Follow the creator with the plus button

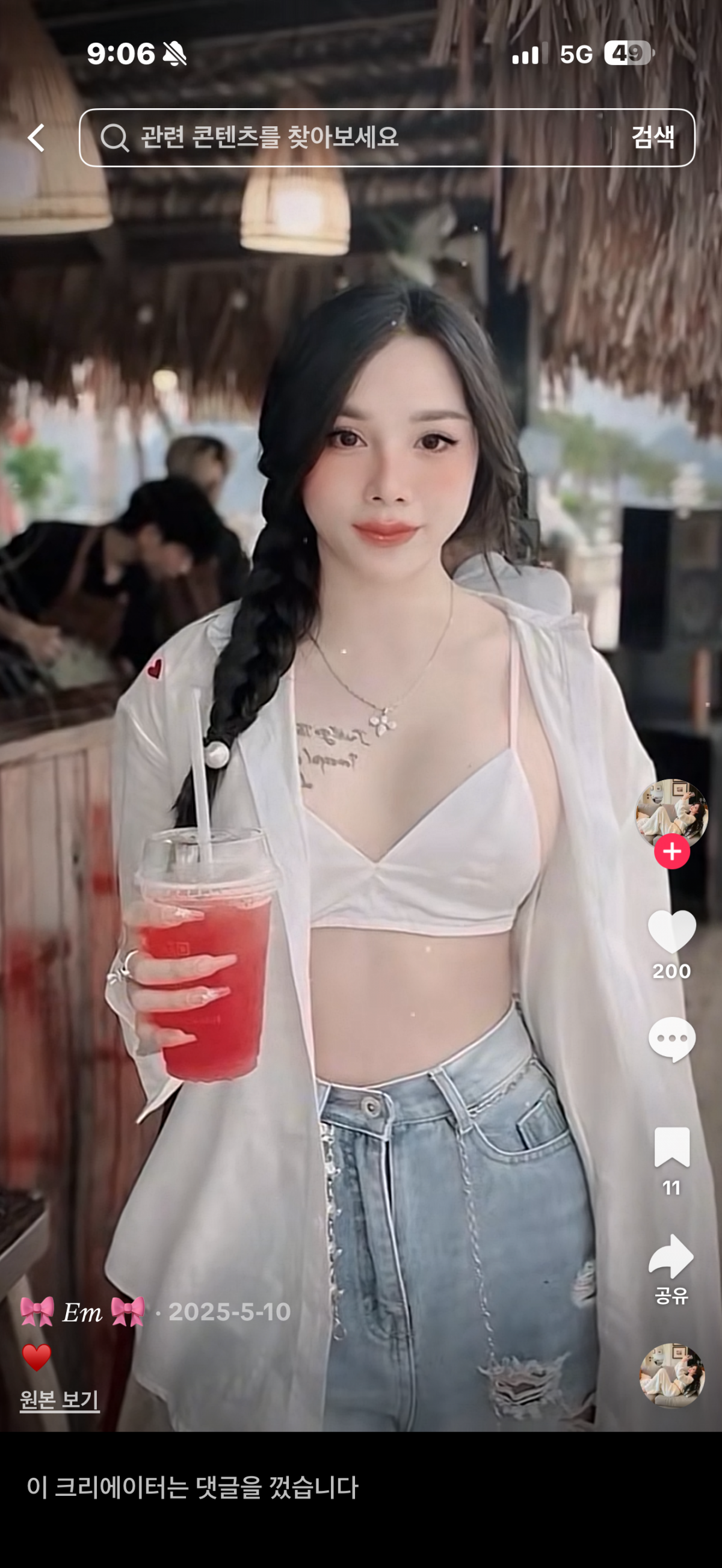671,852
